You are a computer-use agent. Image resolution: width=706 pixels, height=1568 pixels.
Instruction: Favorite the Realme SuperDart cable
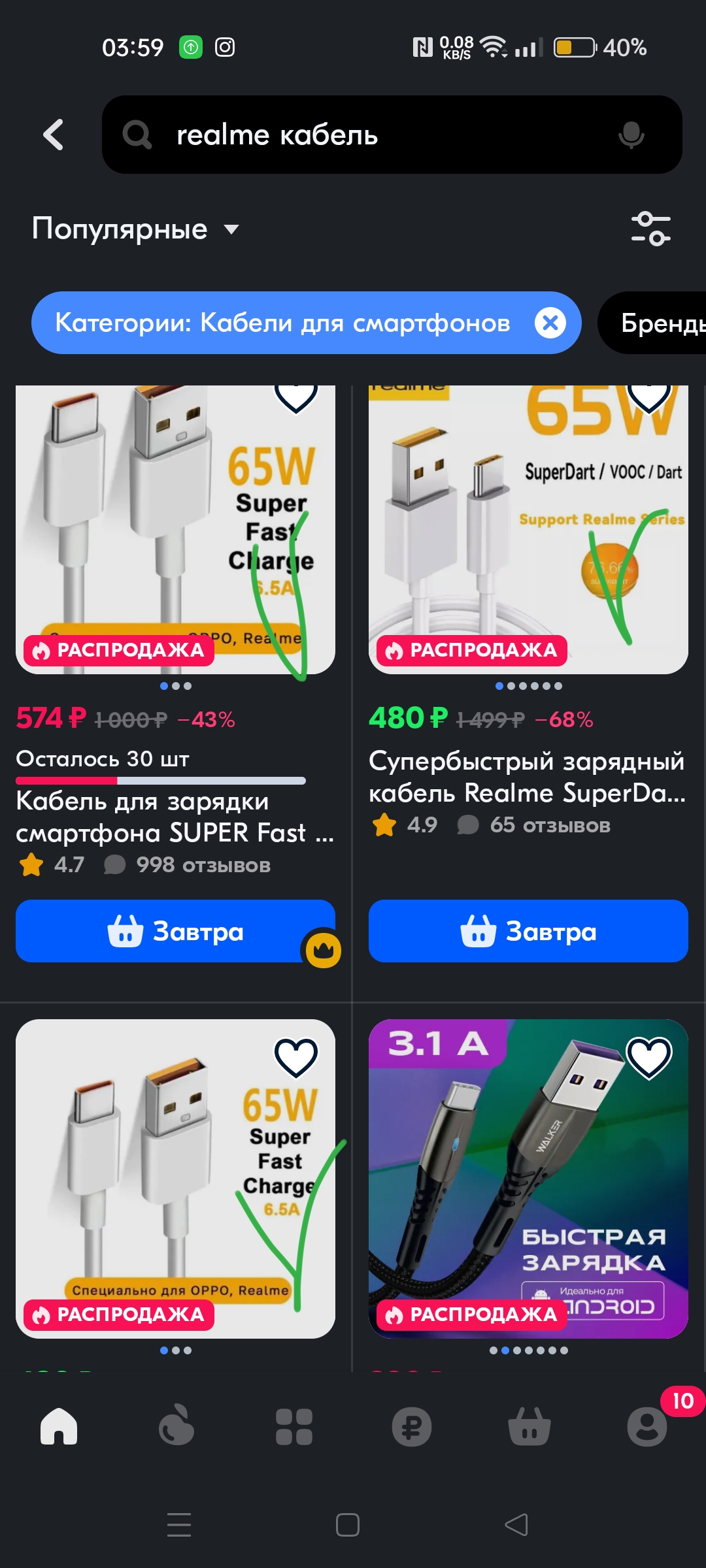[648, 394]
